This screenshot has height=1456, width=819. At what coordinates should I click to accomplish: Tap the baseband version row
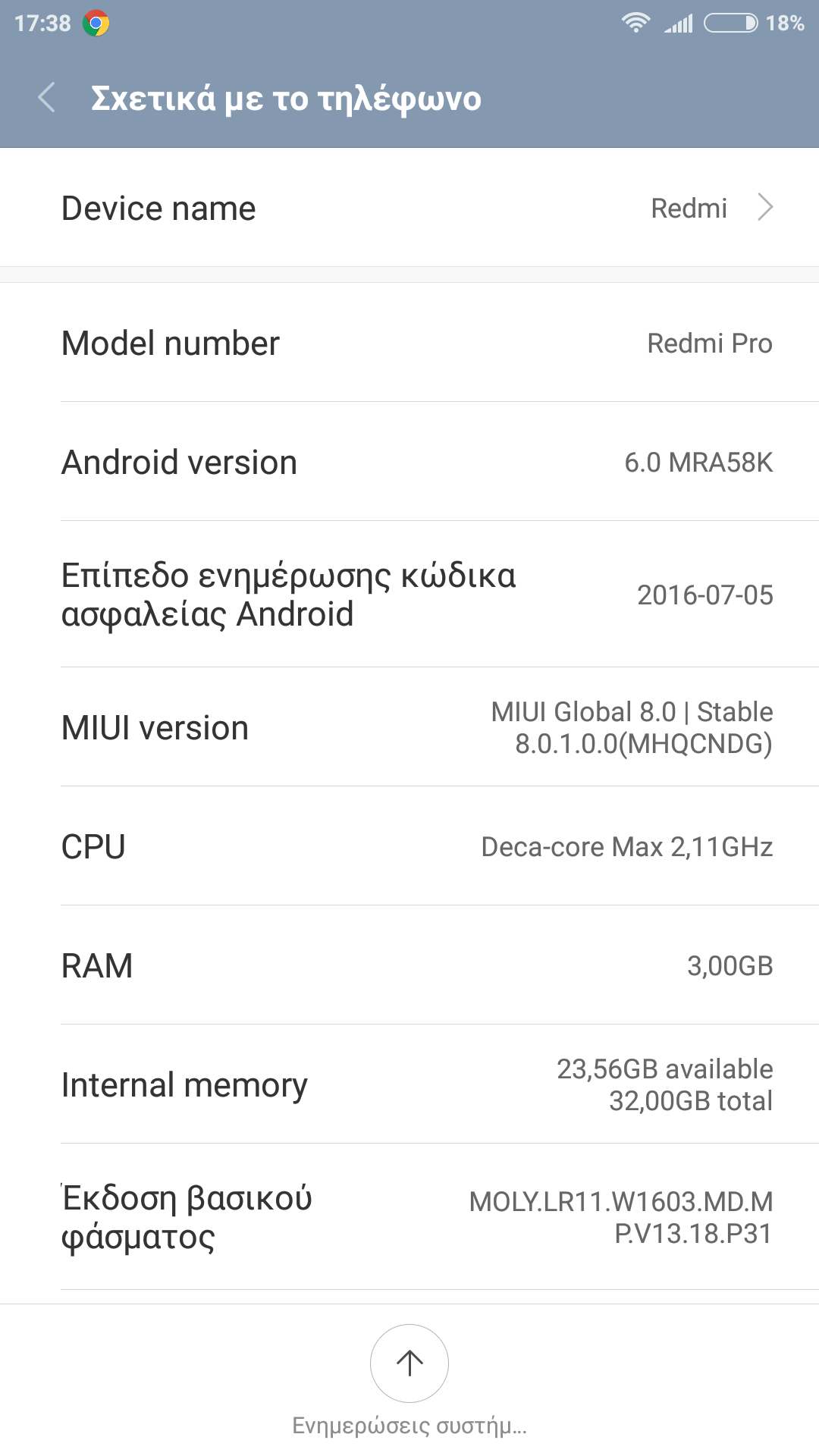pos(409,1217)
